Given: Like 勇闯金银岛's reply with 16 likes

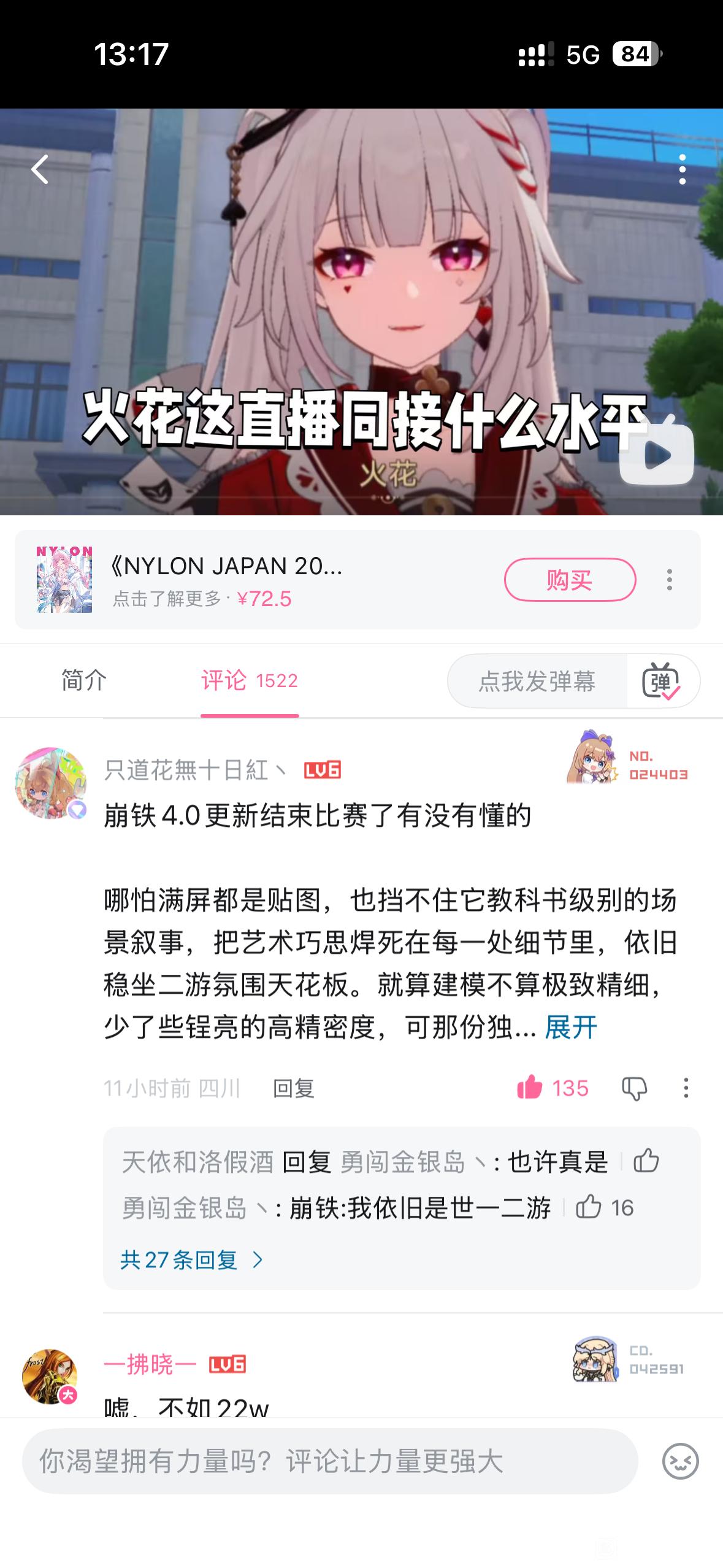Looking at the screenshot, I should coord(604,1207).
